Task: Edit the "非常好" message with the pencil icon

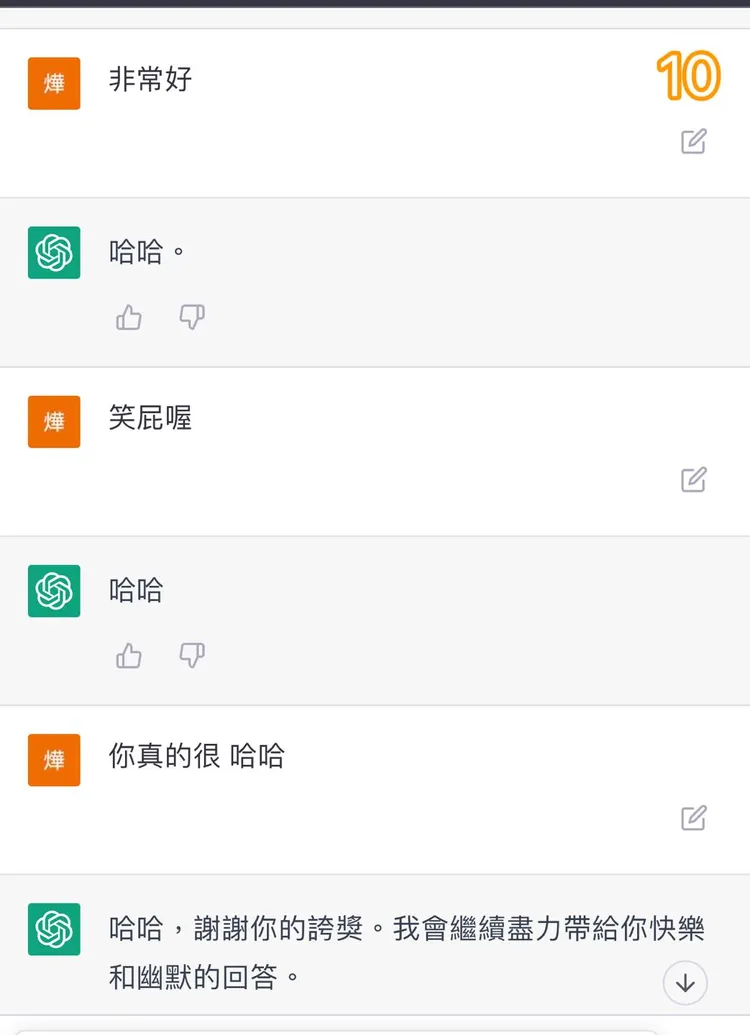Action: coord(694,142)
